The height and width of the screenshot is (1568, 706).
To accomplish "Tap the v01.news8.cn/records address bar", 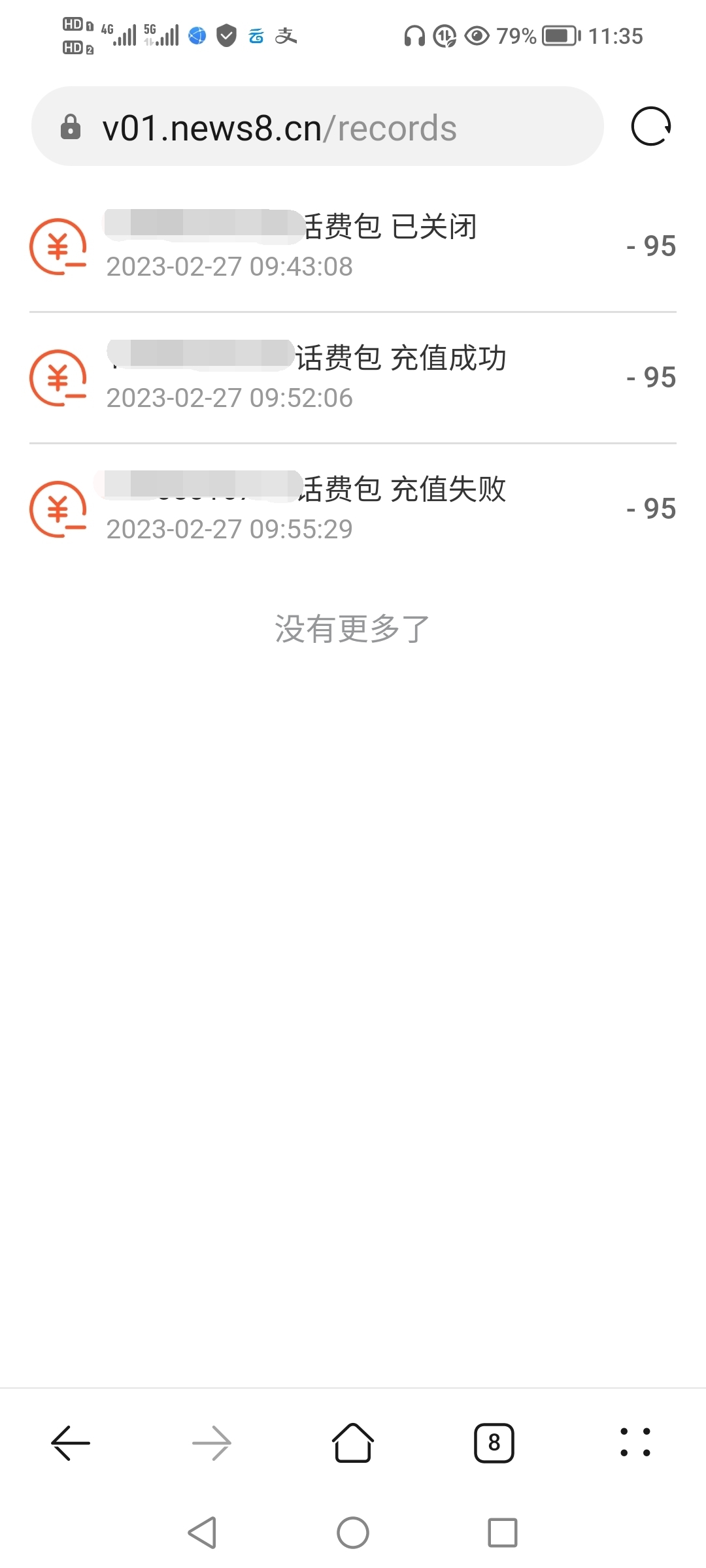I will click(x=317, y=126).
